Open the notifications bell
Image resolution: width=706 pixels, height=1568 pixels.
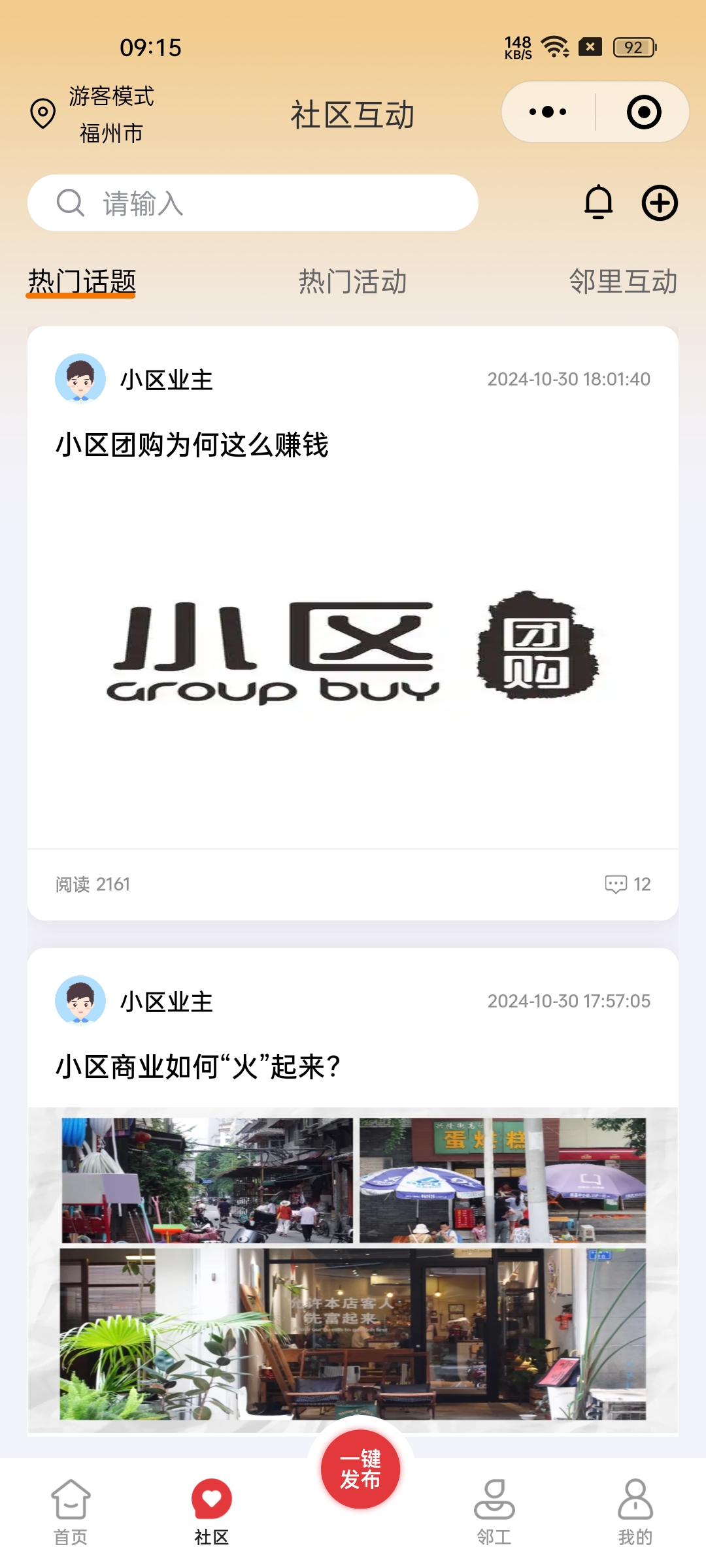(598, 203)
